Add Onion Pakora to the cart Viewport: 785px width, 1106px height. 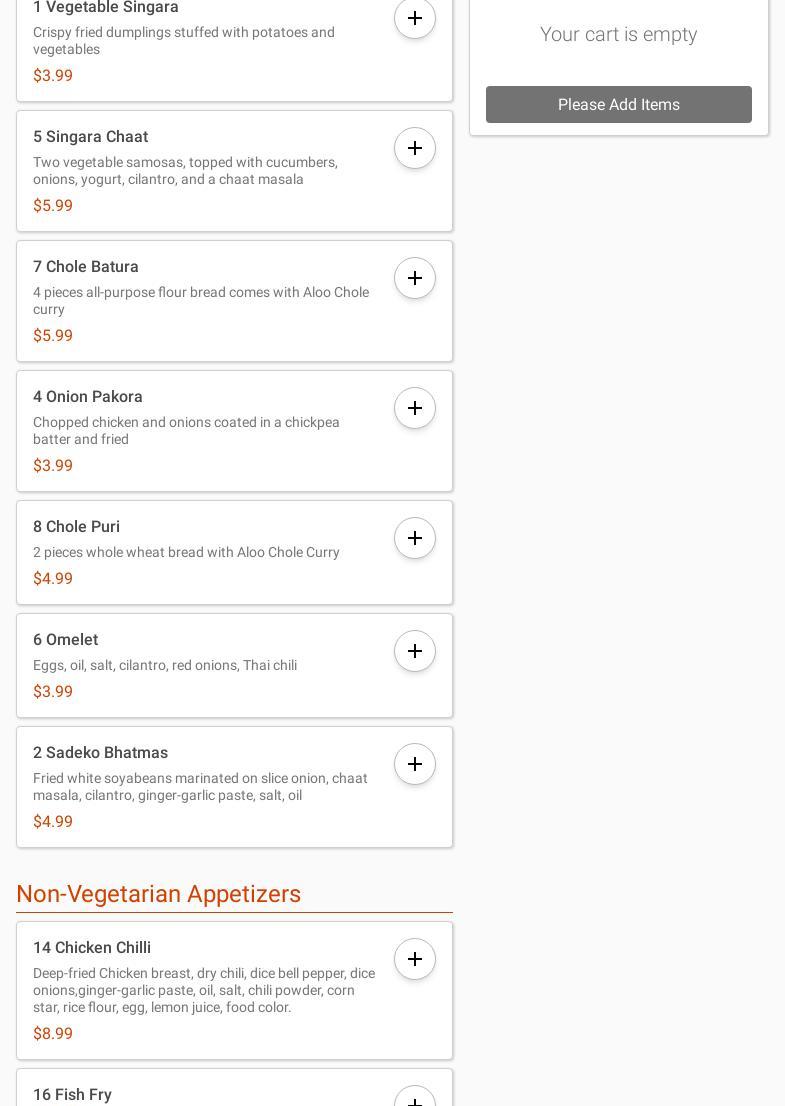click(415, 408)
